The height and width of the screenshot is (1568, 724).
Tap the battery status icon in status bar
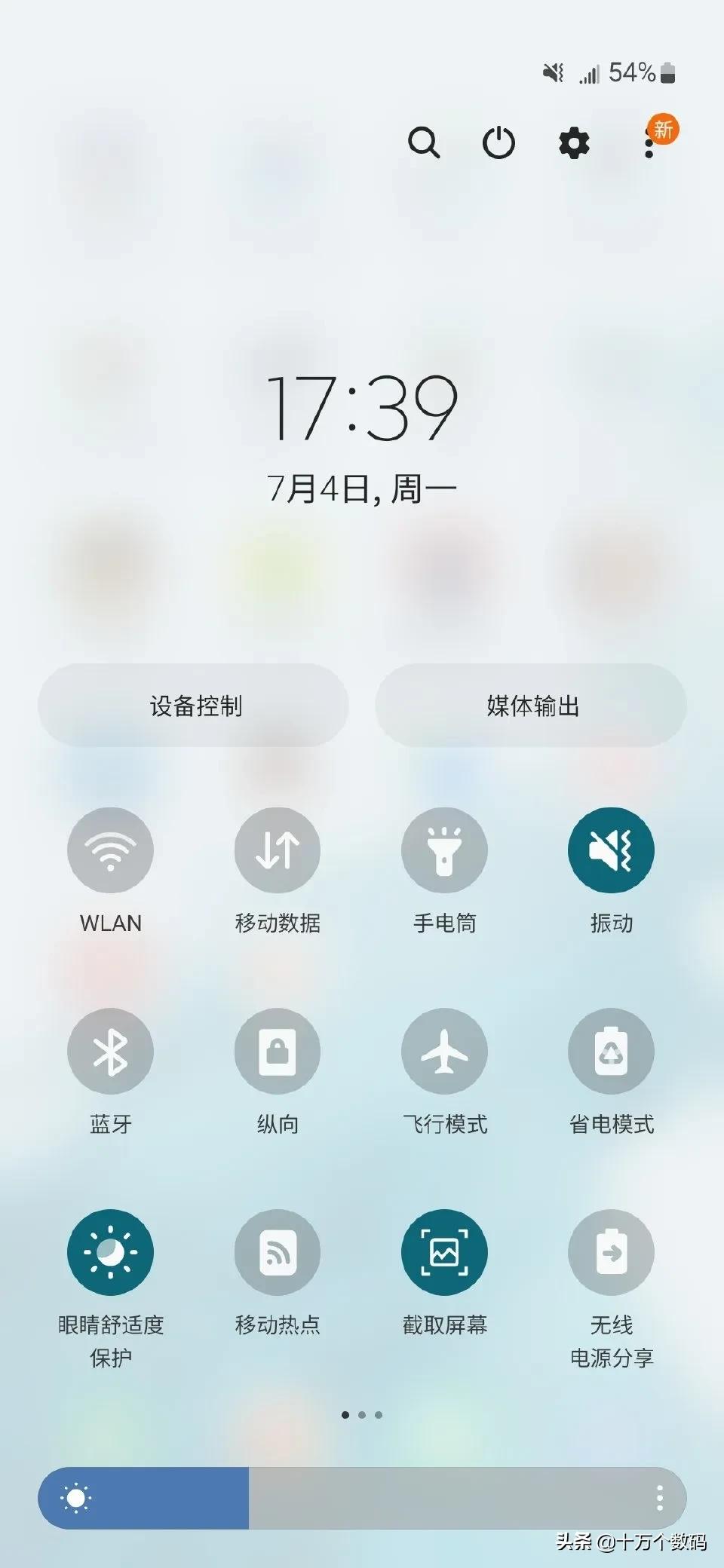point(667,73)
